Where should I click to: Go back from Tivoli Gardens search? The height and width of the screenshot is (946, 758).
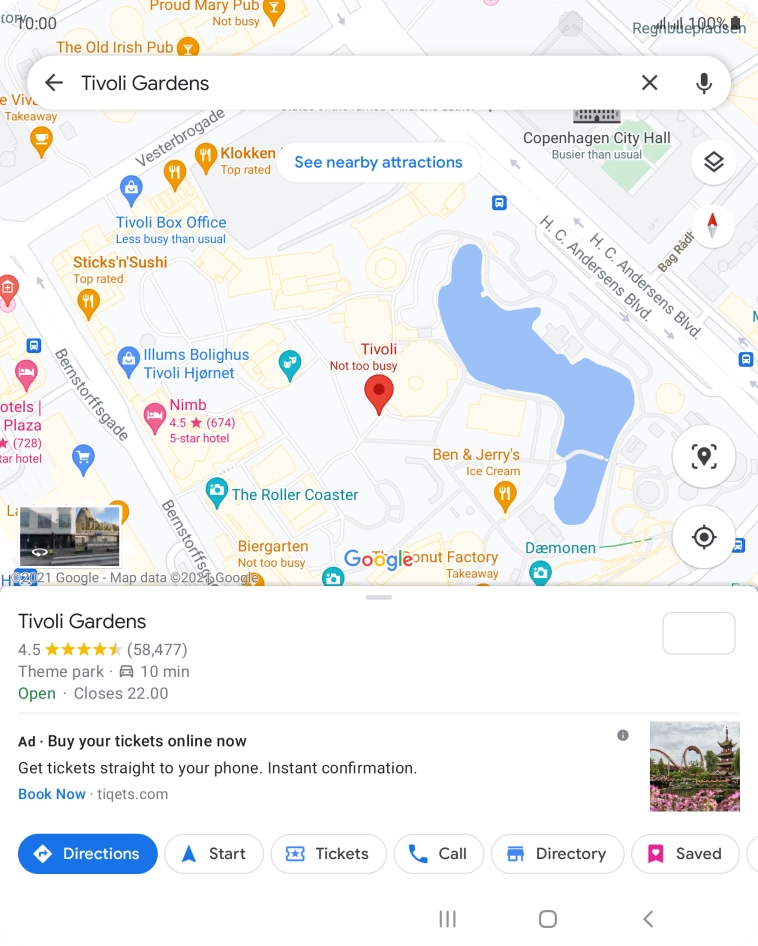[x=54, y=83]
